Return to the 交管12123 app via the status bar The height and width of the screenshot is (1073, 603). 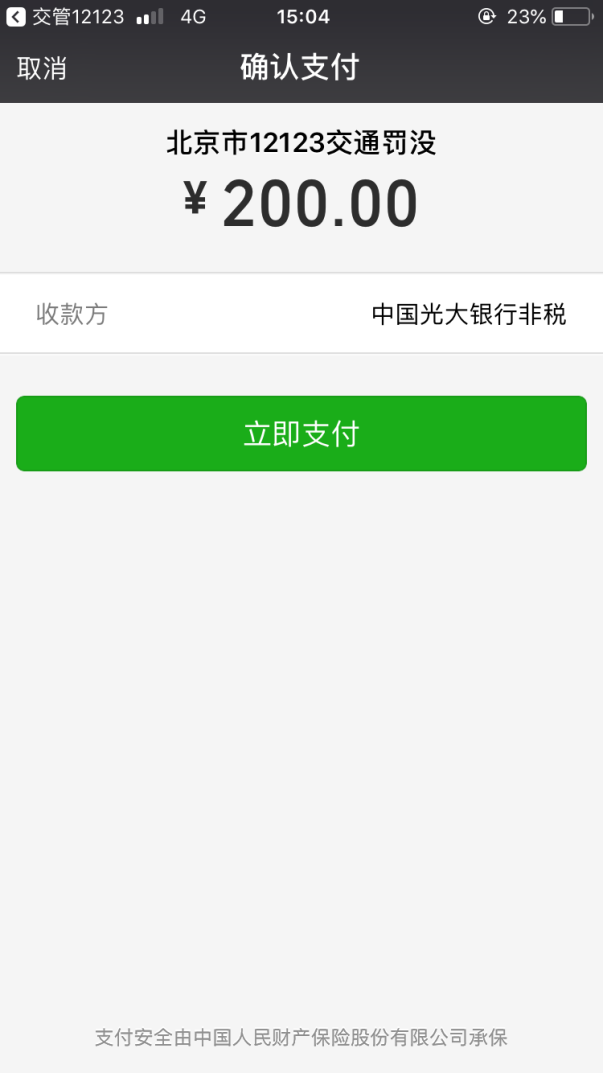[x=66, y=17]
